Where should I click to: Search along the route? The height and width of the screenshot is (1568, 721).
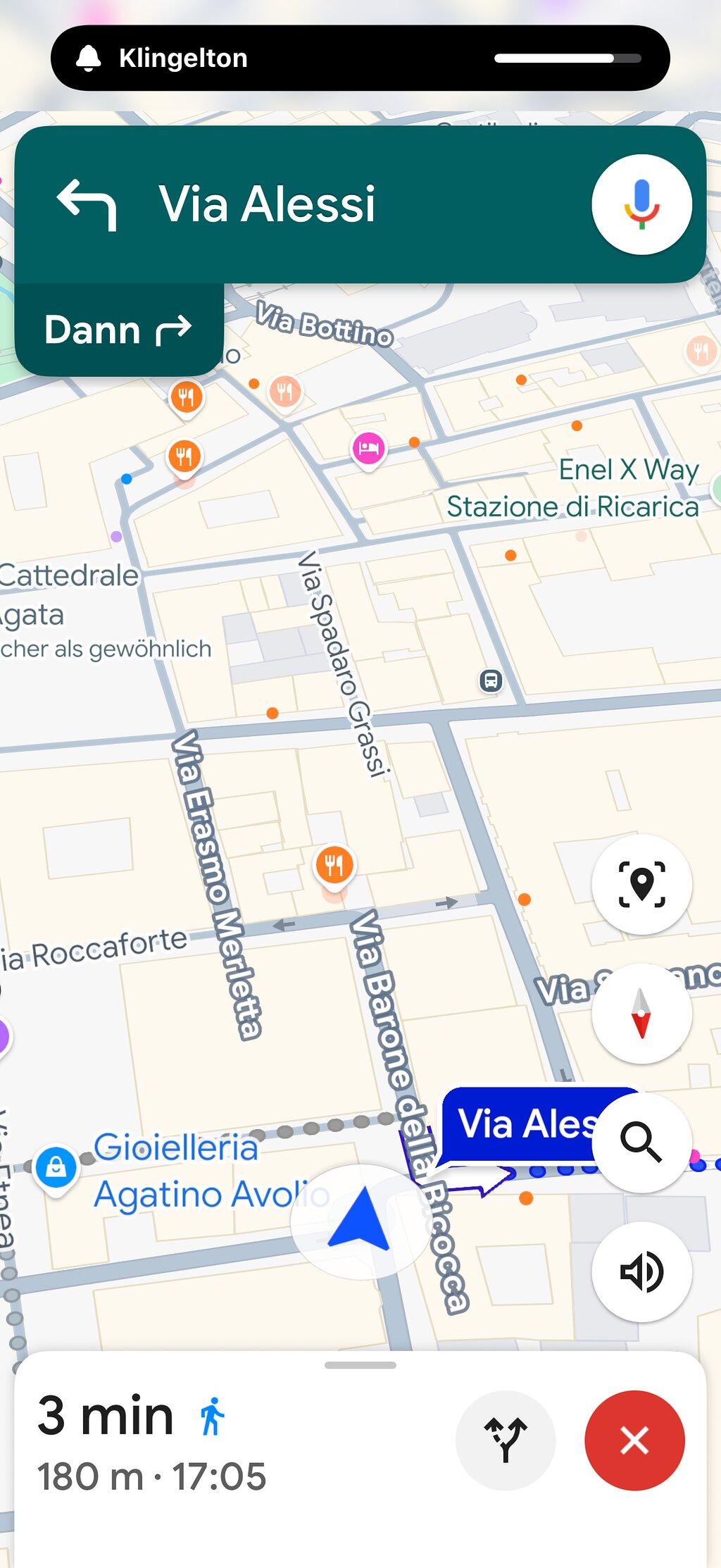pos(641,1143)
